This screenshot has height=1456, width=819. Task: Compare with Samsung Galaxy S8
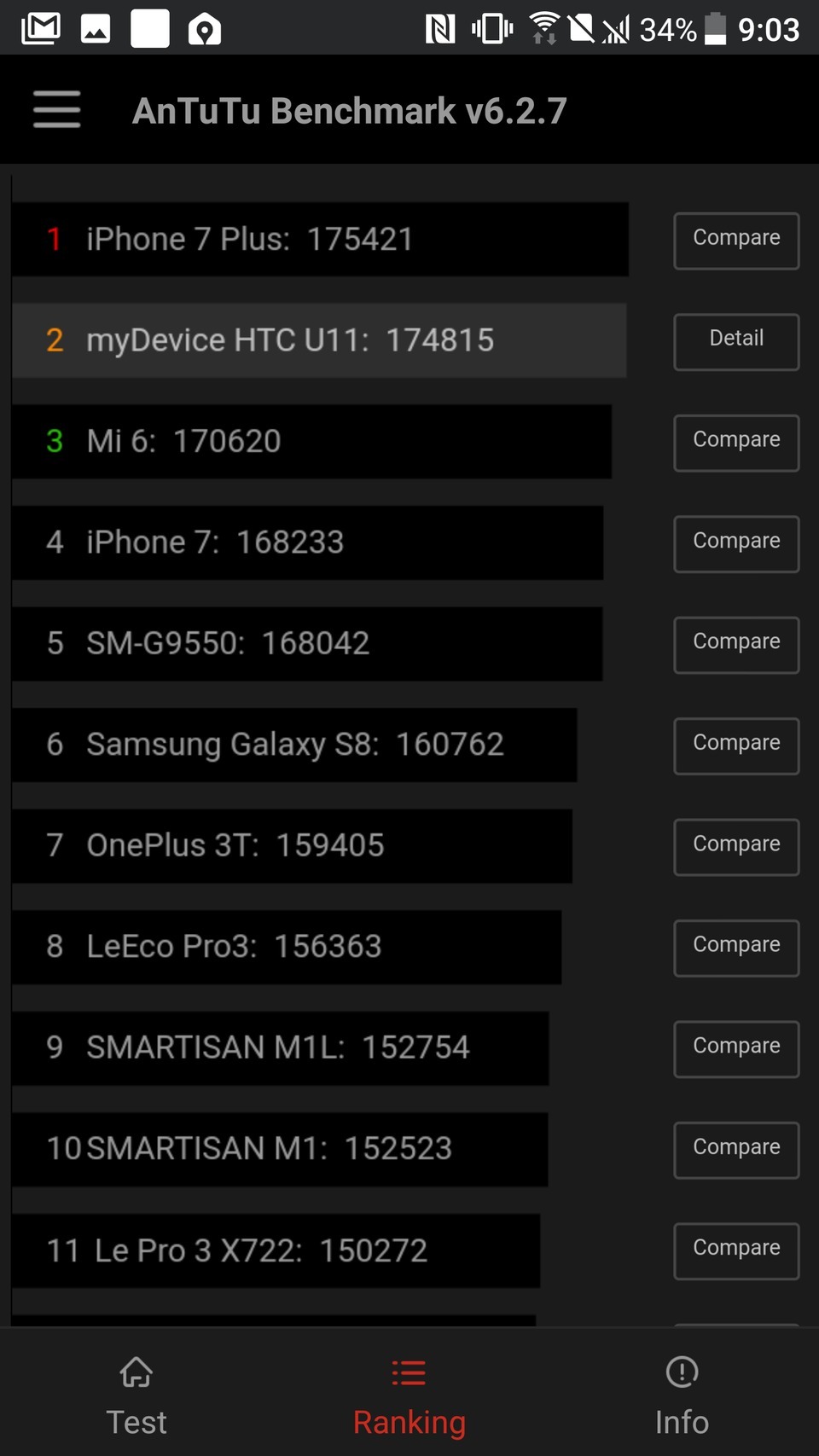(x=735, y=745)
